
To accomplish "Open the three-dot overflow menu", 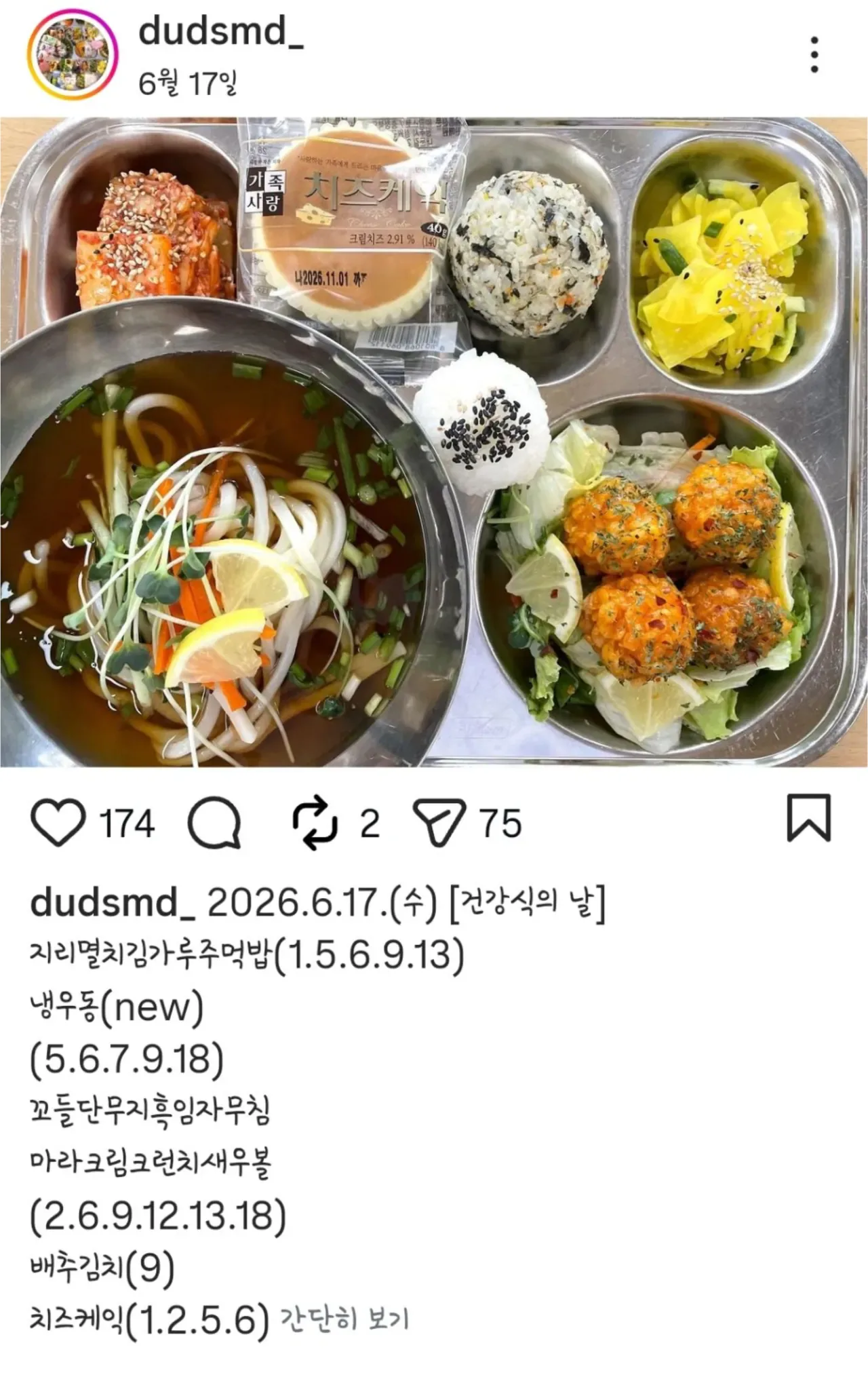I will pyautogui.click(x=814, y=55).
